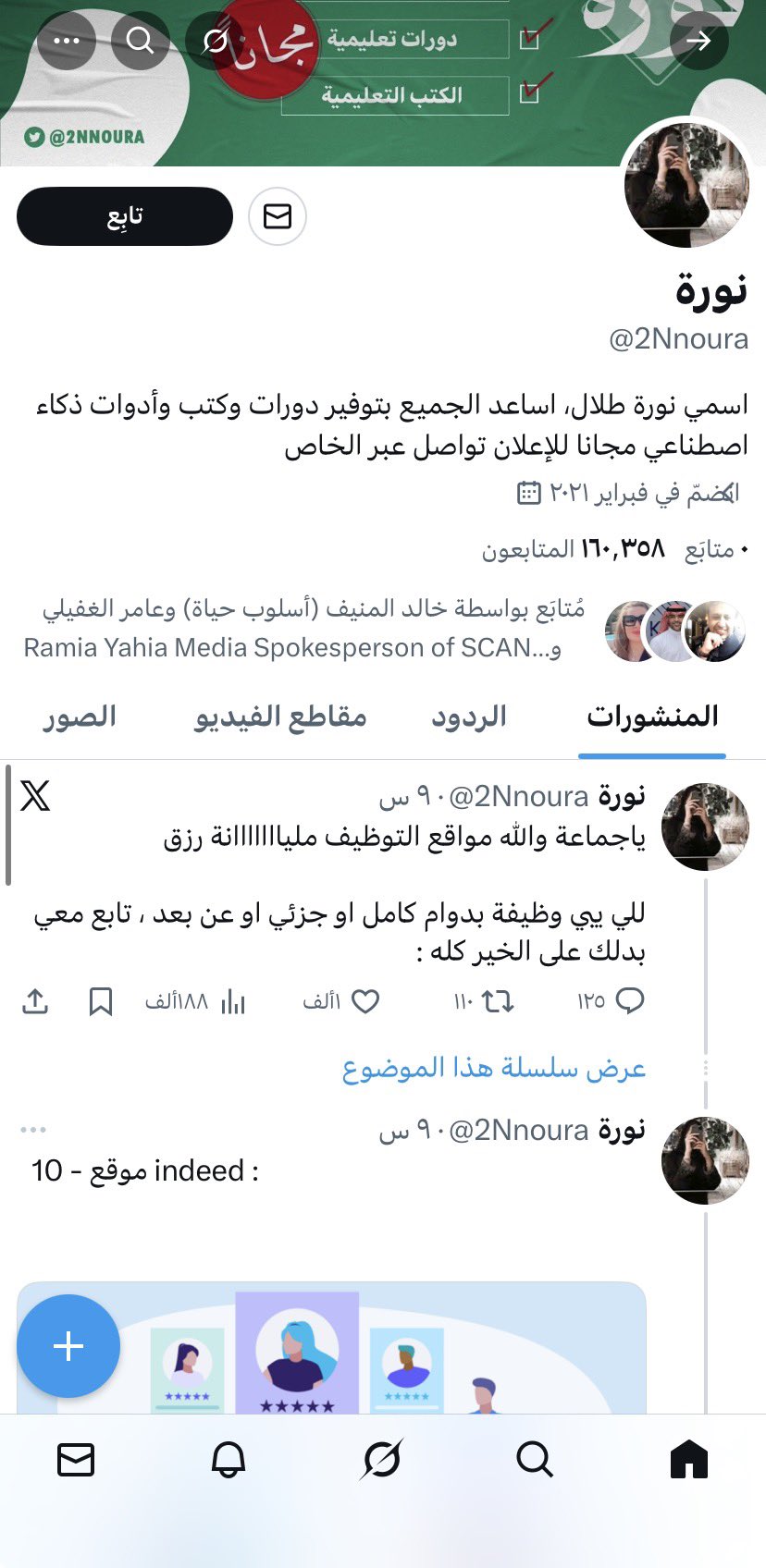
Task: Repost the job sites post
Action: pyautogui.click(x=498, y=1001)
